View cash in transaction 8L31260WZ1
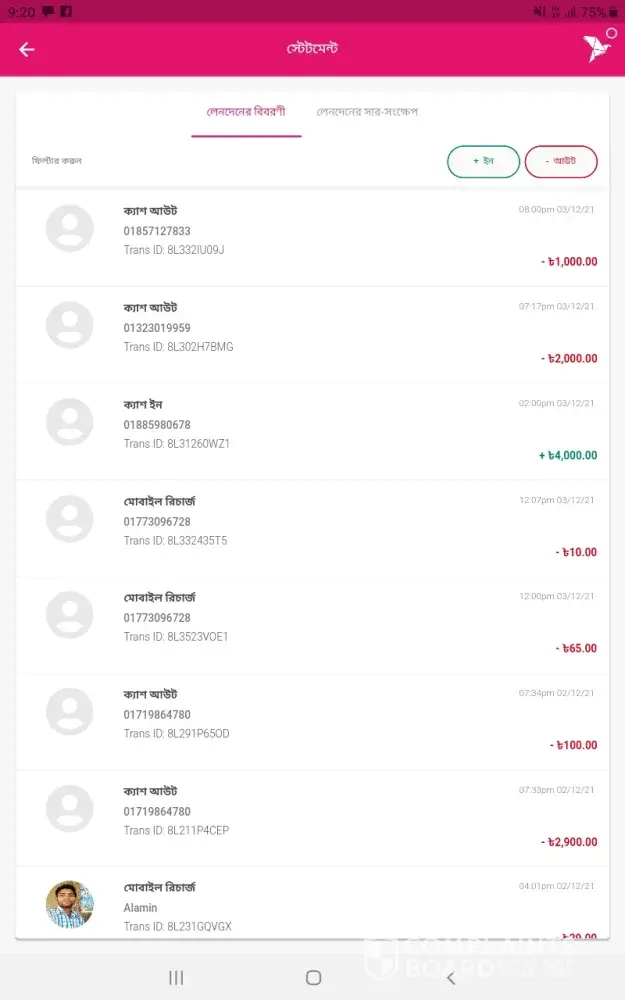 312,429
